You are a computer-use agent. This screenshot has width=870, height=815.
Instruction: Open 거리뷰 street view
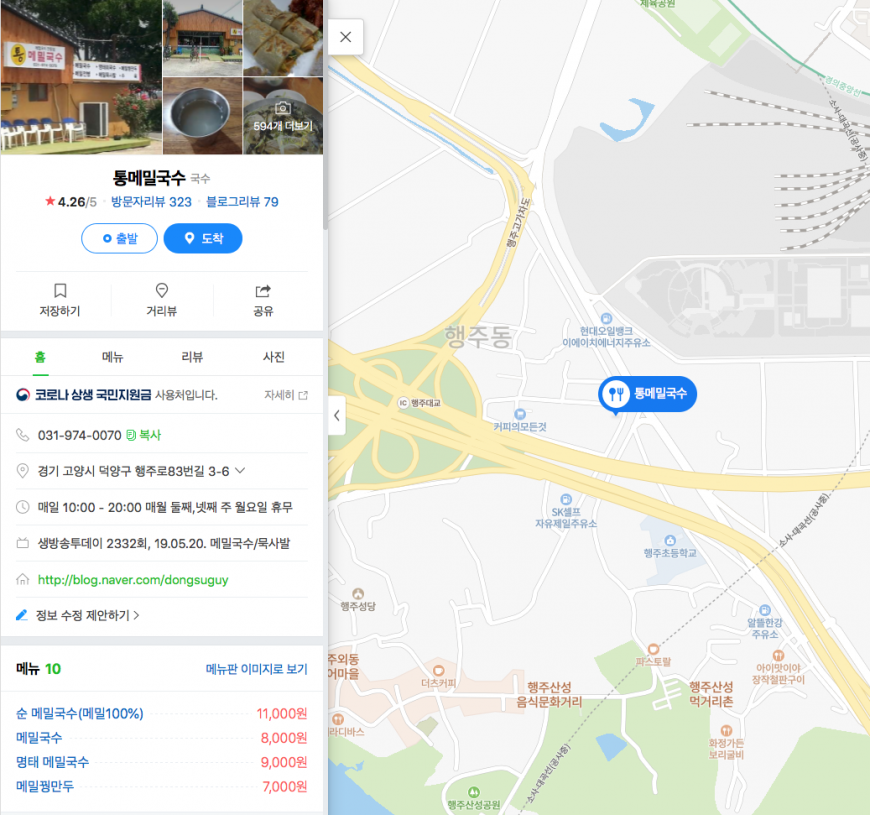(162, 300)
